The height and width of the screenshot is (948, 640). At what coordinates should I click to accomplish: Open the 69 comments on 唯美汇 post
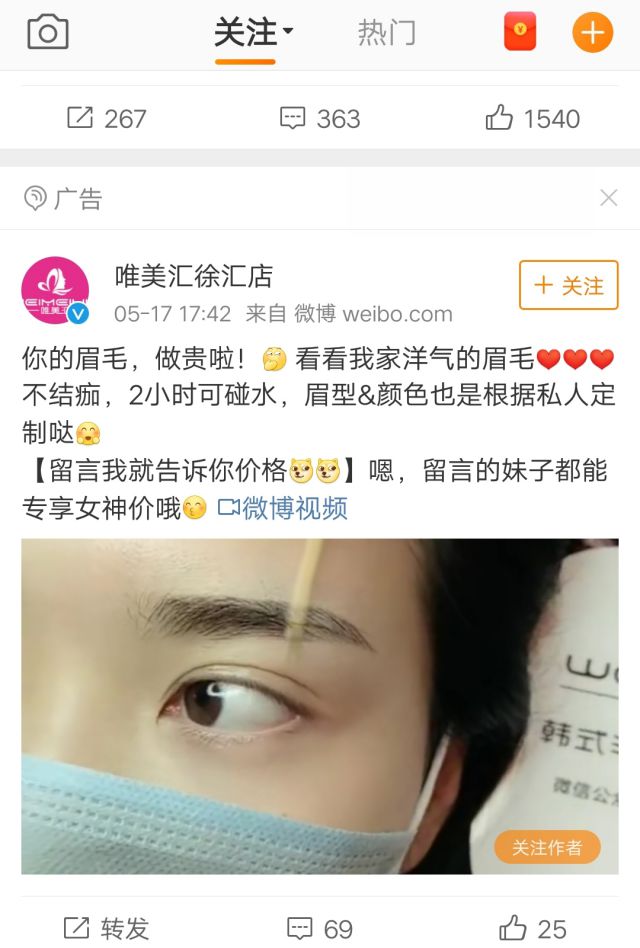click(x=320, y=928)
